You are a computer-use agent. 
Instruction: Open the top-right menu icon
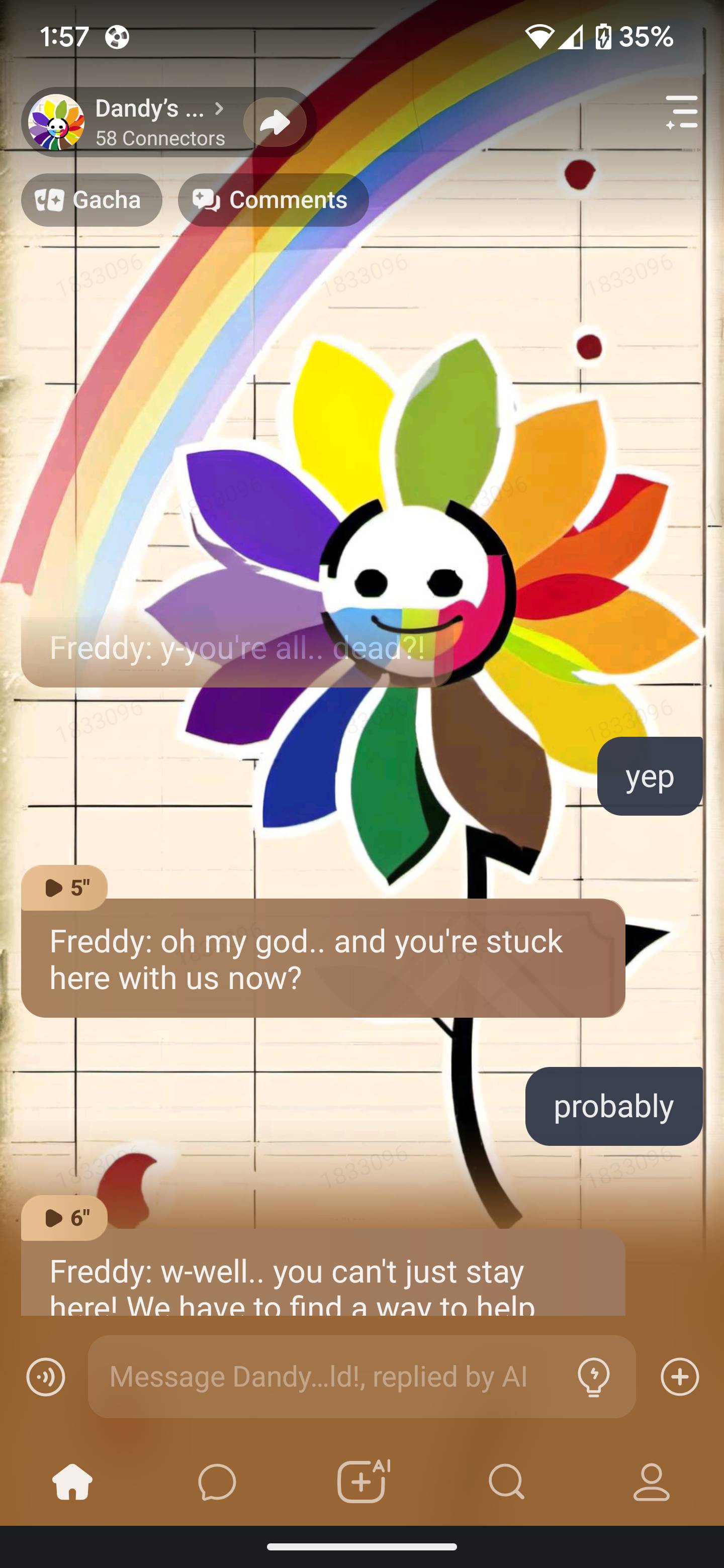click(x=681, y=112)
